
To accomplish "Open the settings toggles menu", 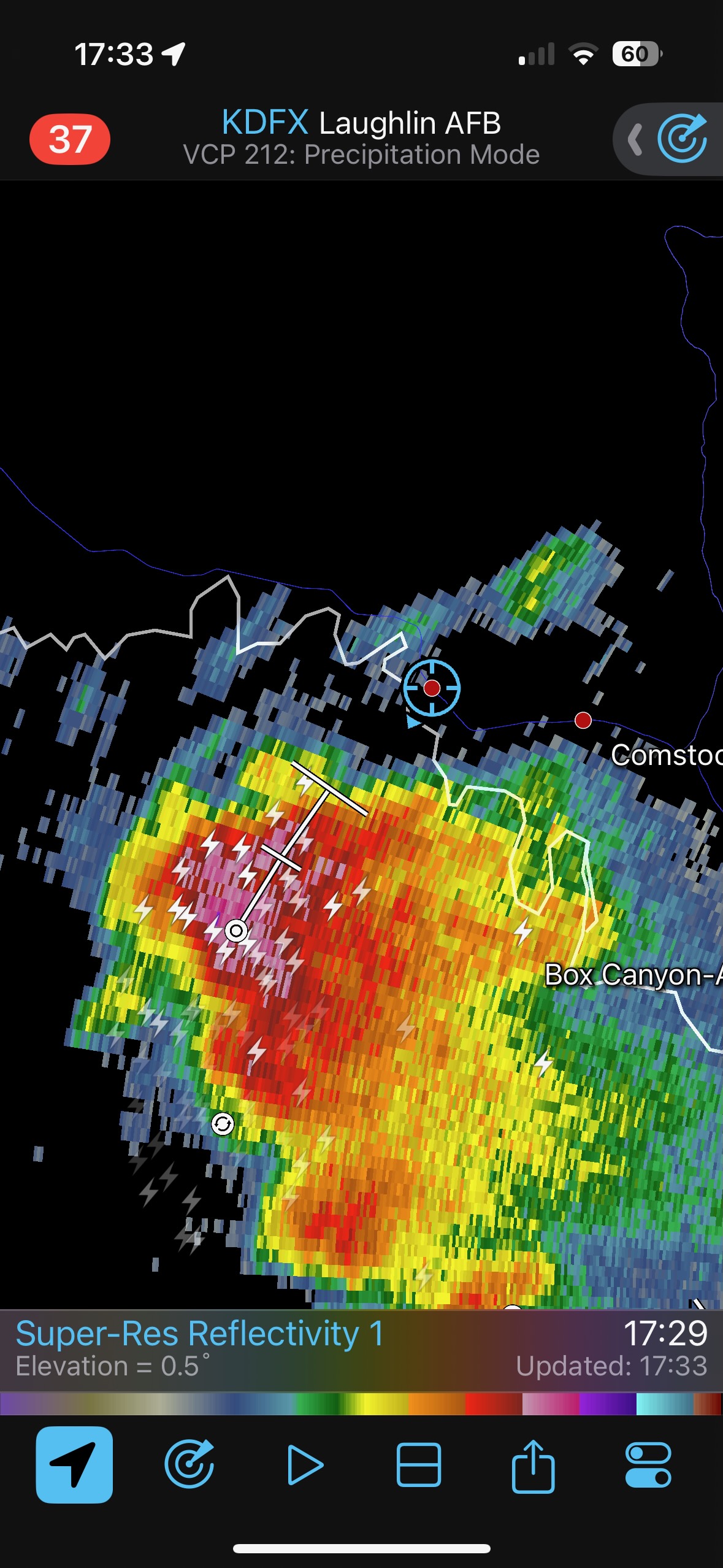I will tap(648, 1464).
